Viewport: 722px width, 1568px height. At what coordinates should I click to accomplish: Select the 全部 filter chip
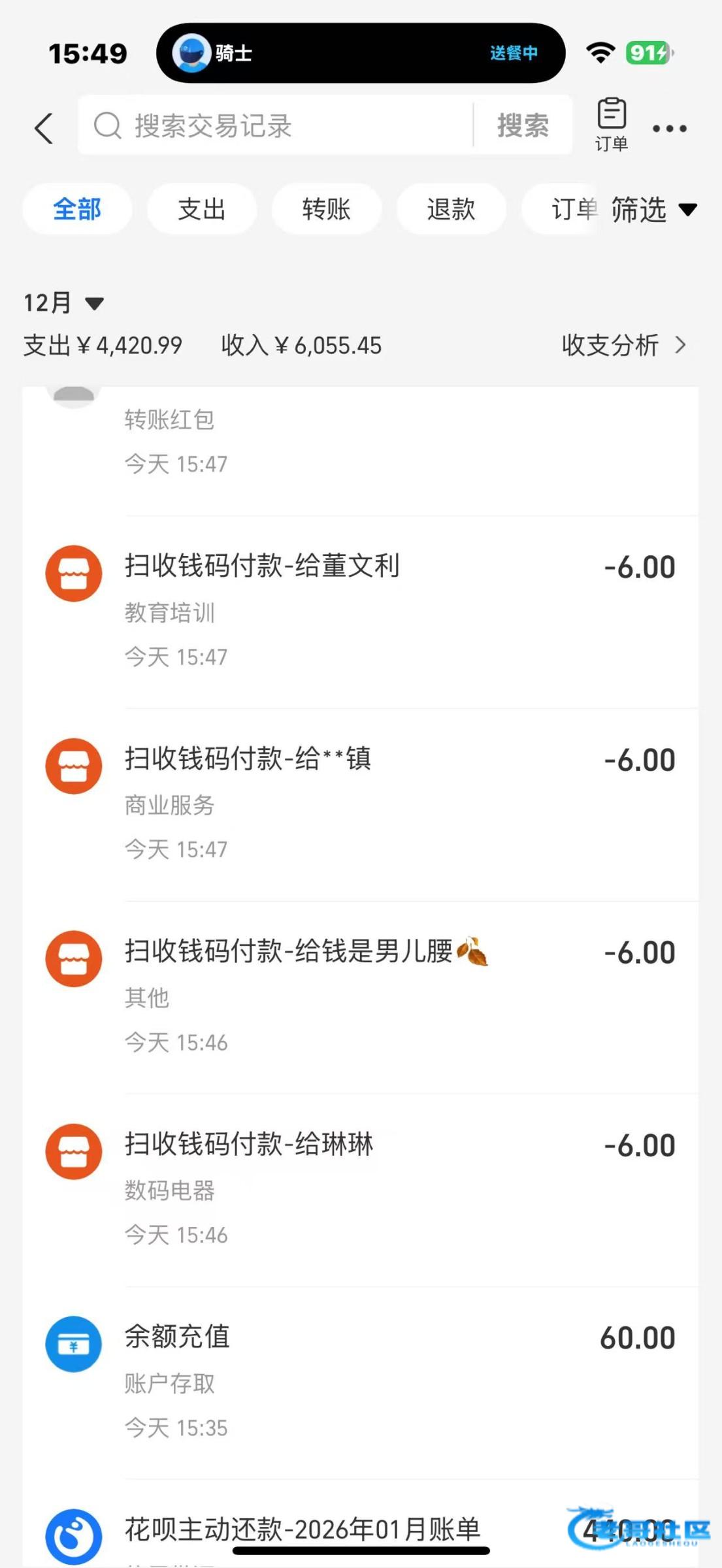[77, 209]
